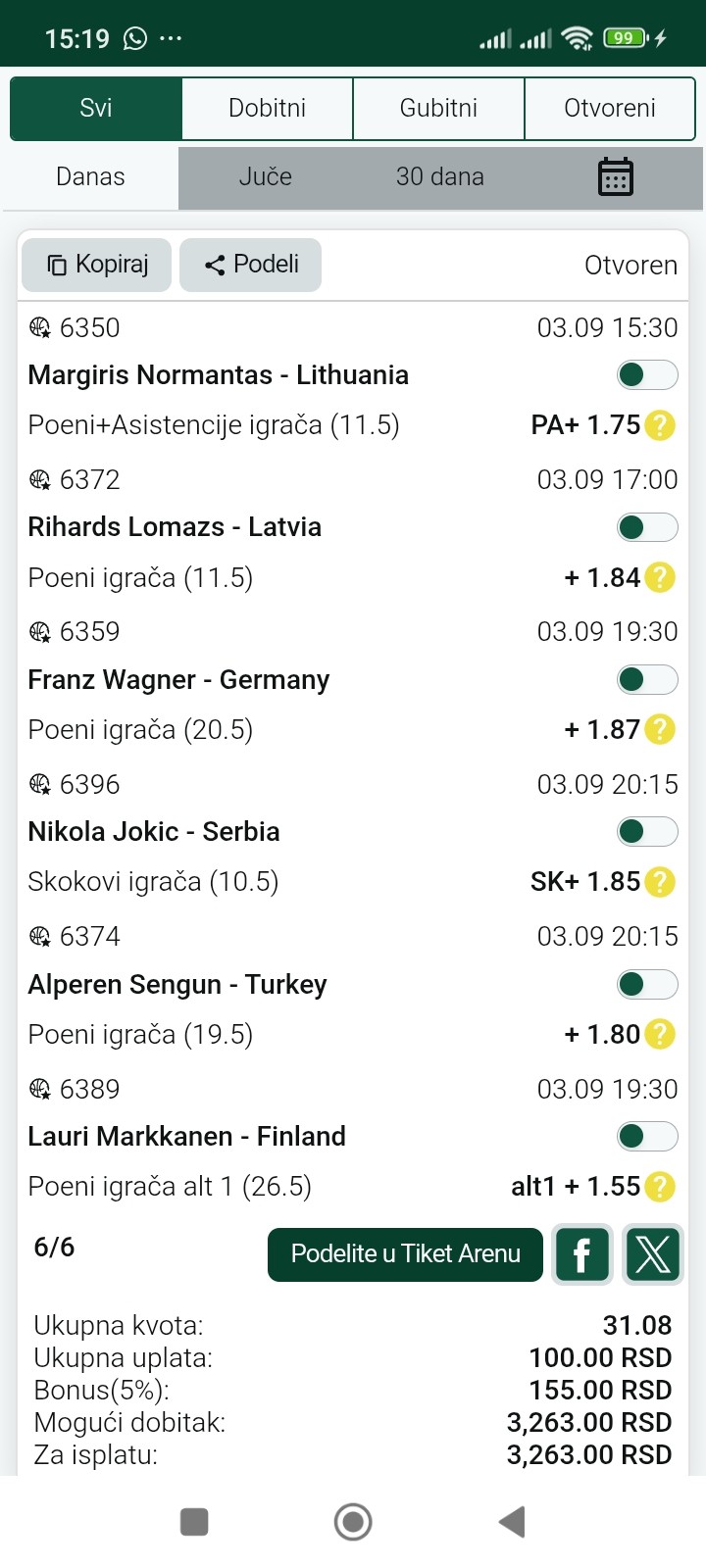Go back with the system back button
706x1568 pixels.
point(512,1522)
